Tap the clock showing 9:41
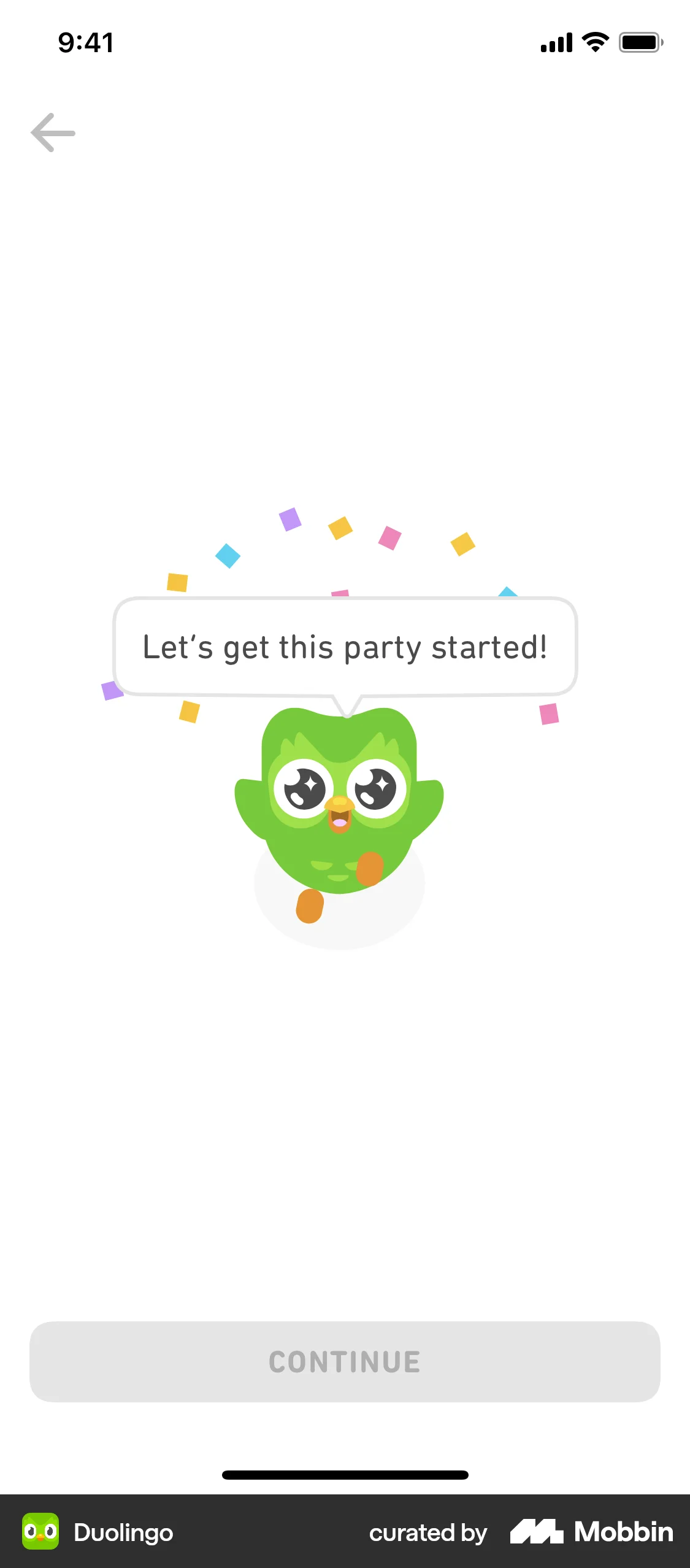Screen dimensions: 690x1568 point(85,42)
